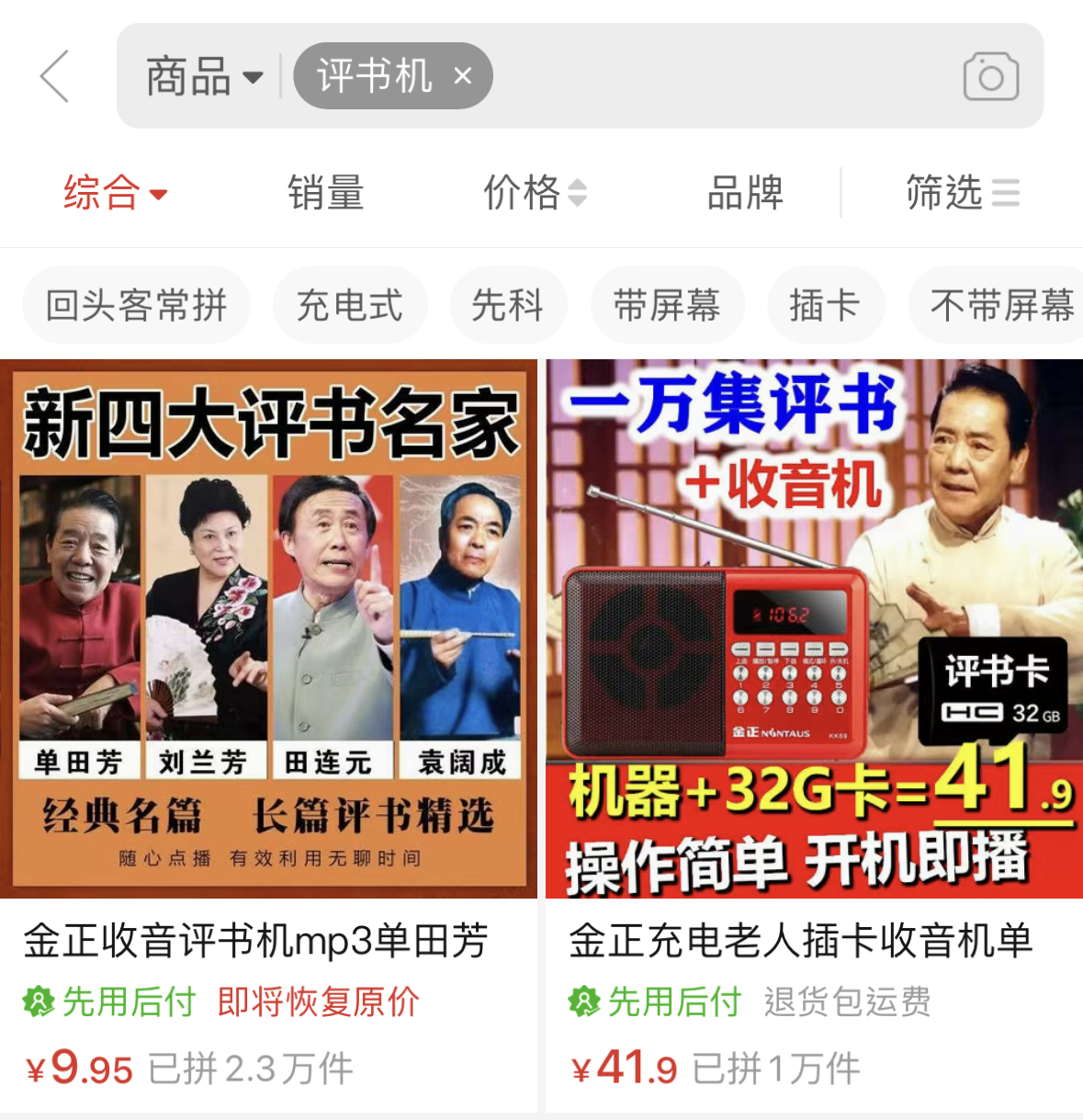Select the 综合 sort option
1083x1120 pixels.
(115, 193)
